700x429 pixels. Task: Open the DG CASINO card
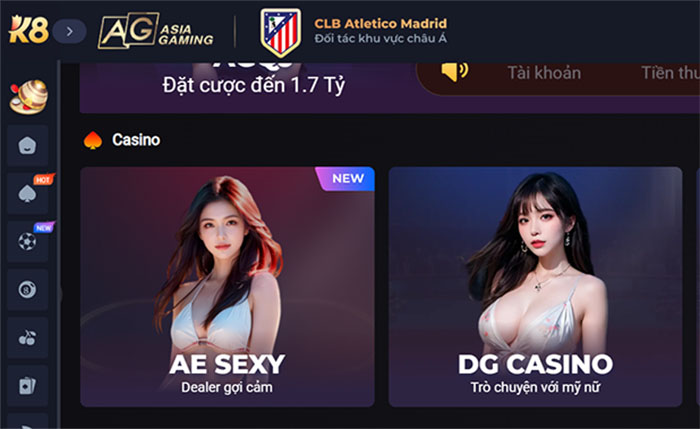[x=535, y=286]
